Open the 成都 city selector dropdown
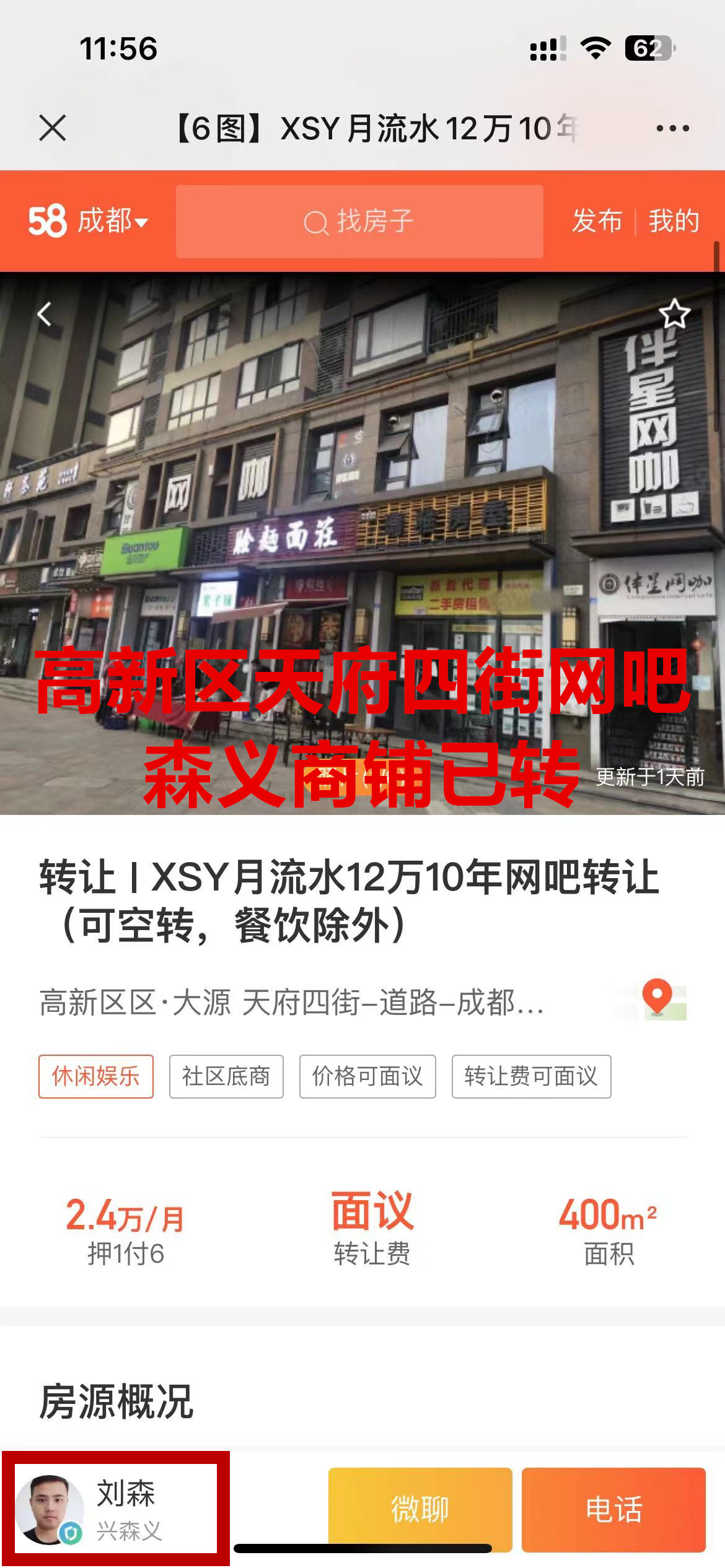The image size is (725, 1568). point(112,221)
